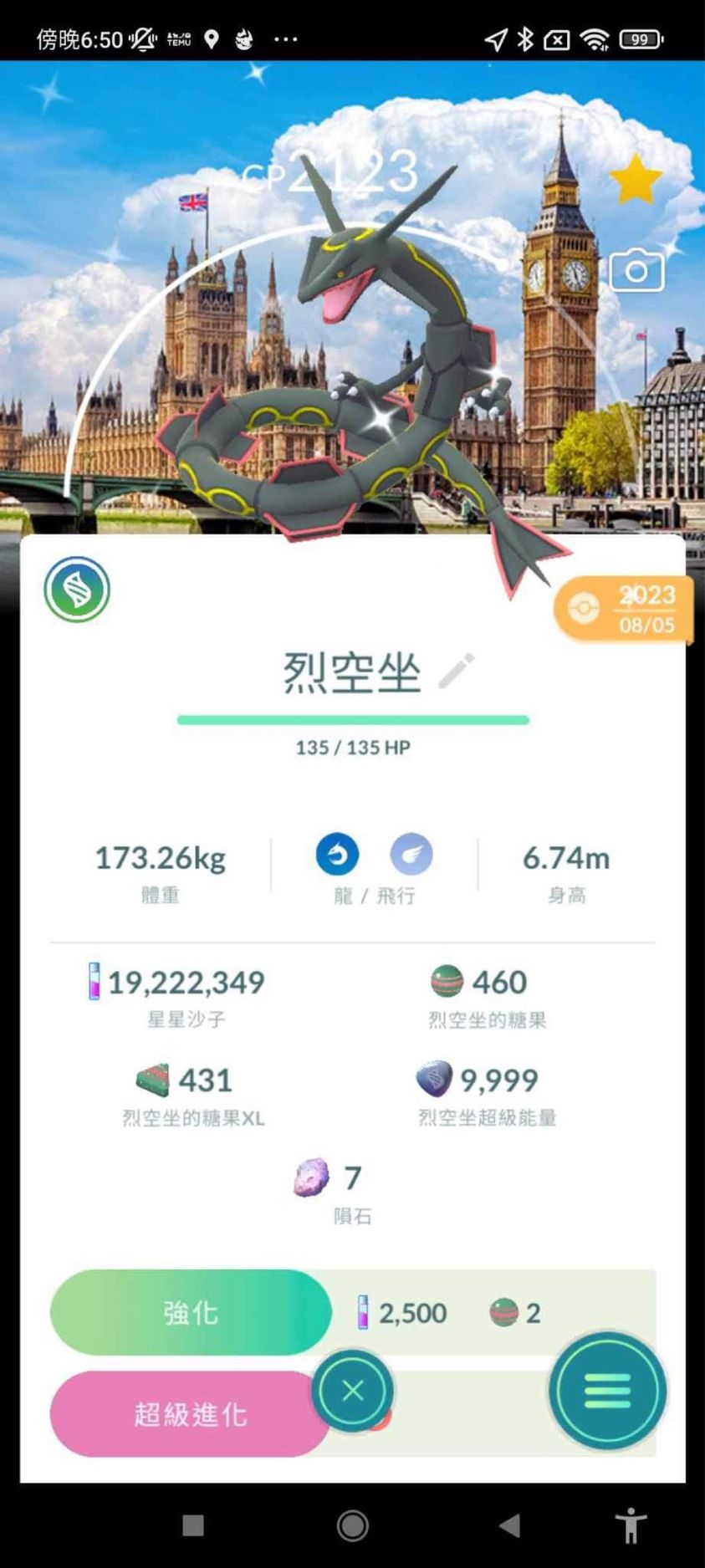Go to home screen via system home button
Image resolution: width=705 pixels, height=1568 pixels.
point(352,1525)
